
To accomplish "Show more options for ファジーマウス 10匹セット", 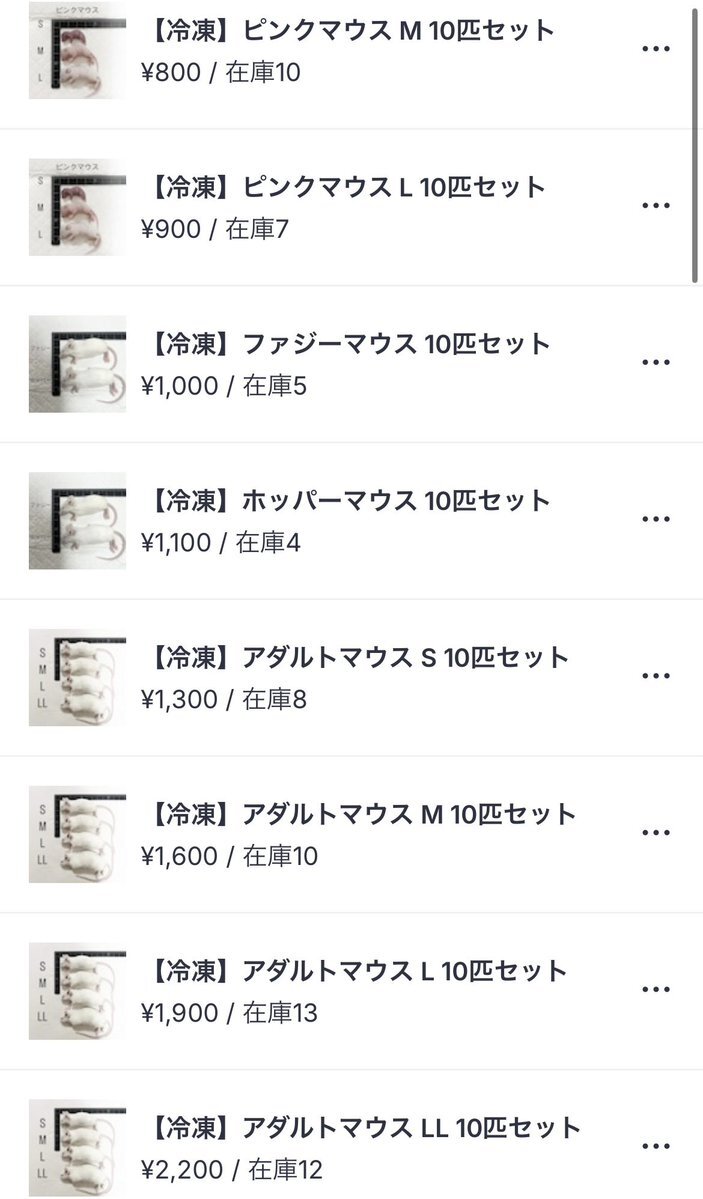I will point(656,362).
